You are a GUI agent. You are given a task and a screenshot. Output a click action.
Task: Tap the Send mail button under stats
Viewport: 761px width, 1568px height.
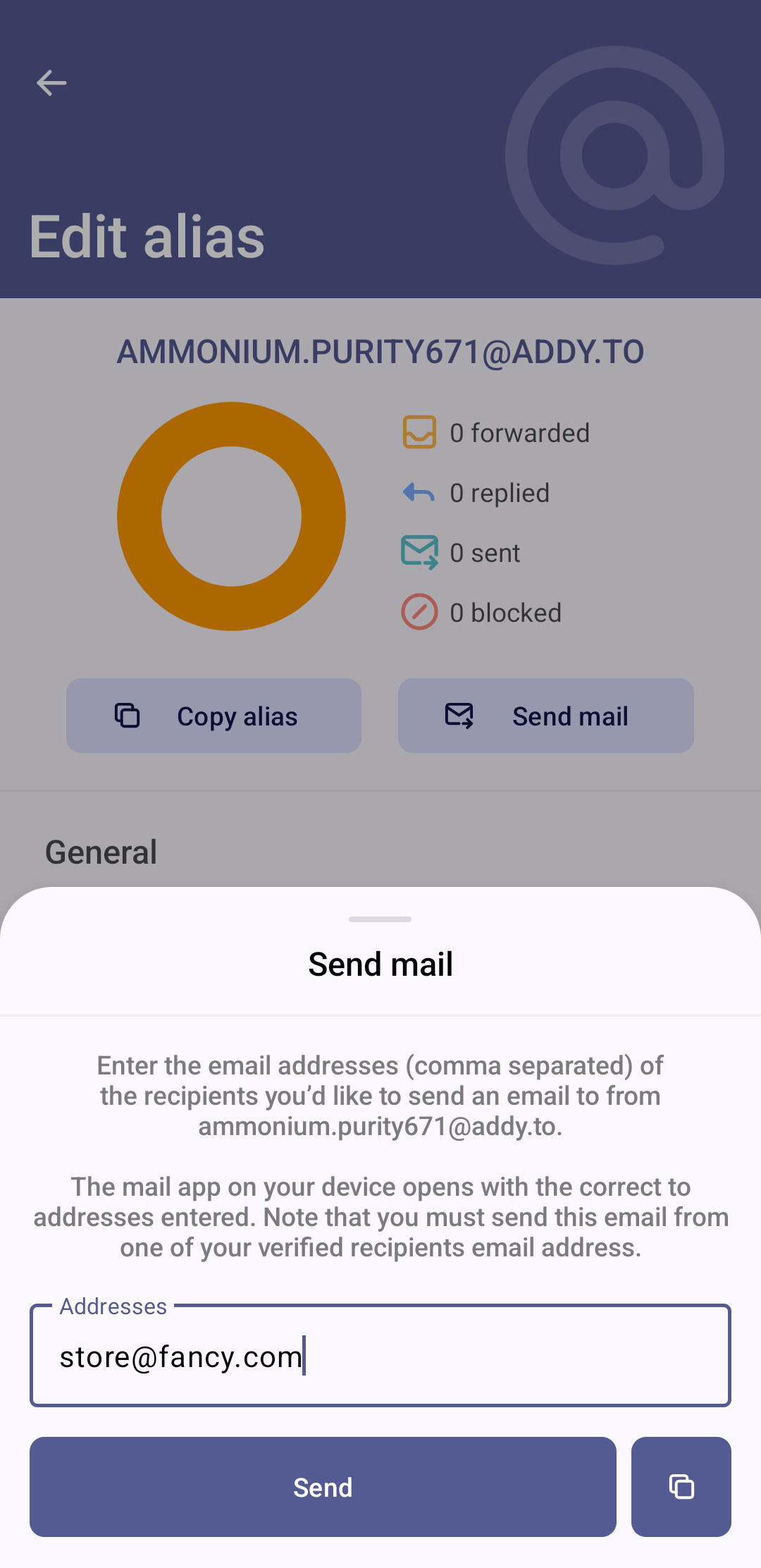[x=545, y=716]
